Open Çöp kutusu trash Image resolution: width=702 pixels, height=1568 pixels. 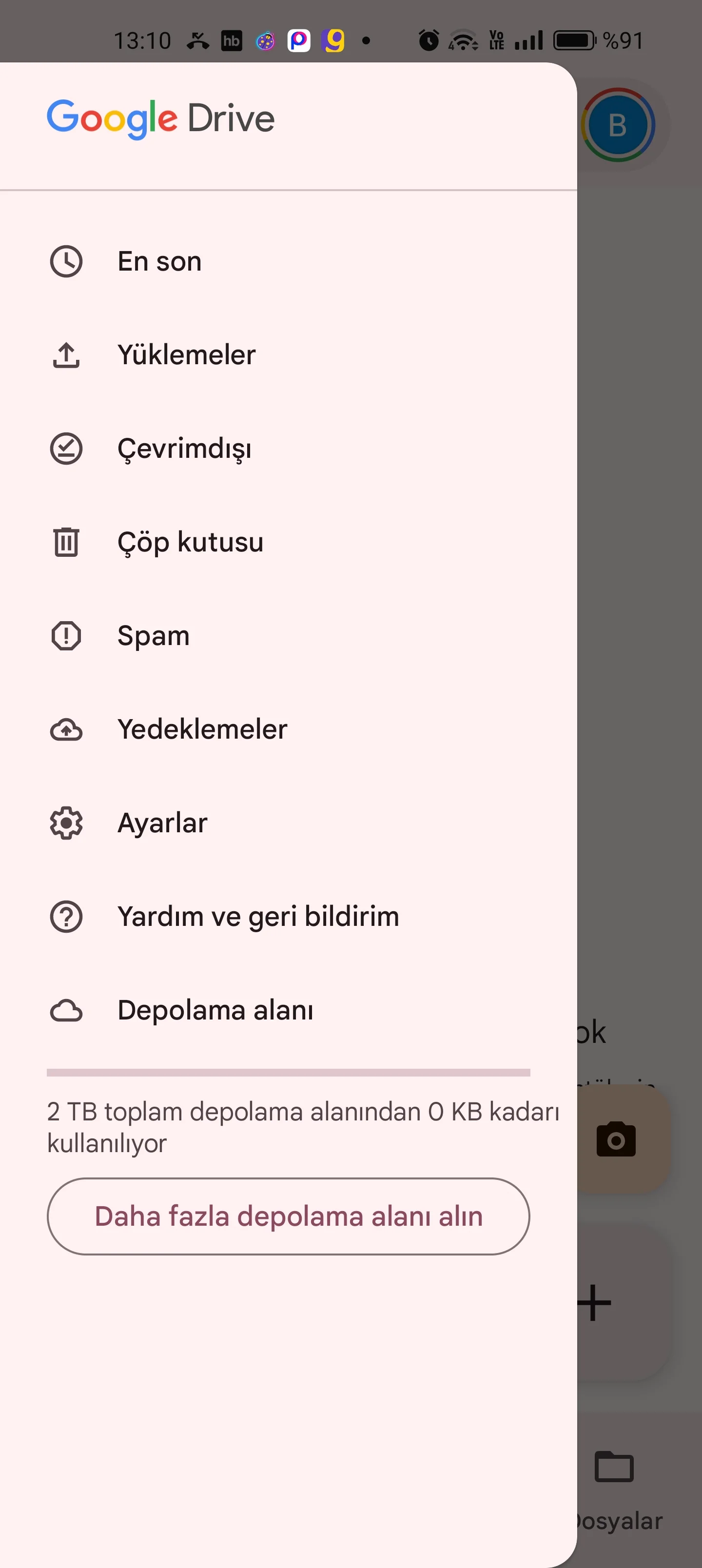(190, 542)
